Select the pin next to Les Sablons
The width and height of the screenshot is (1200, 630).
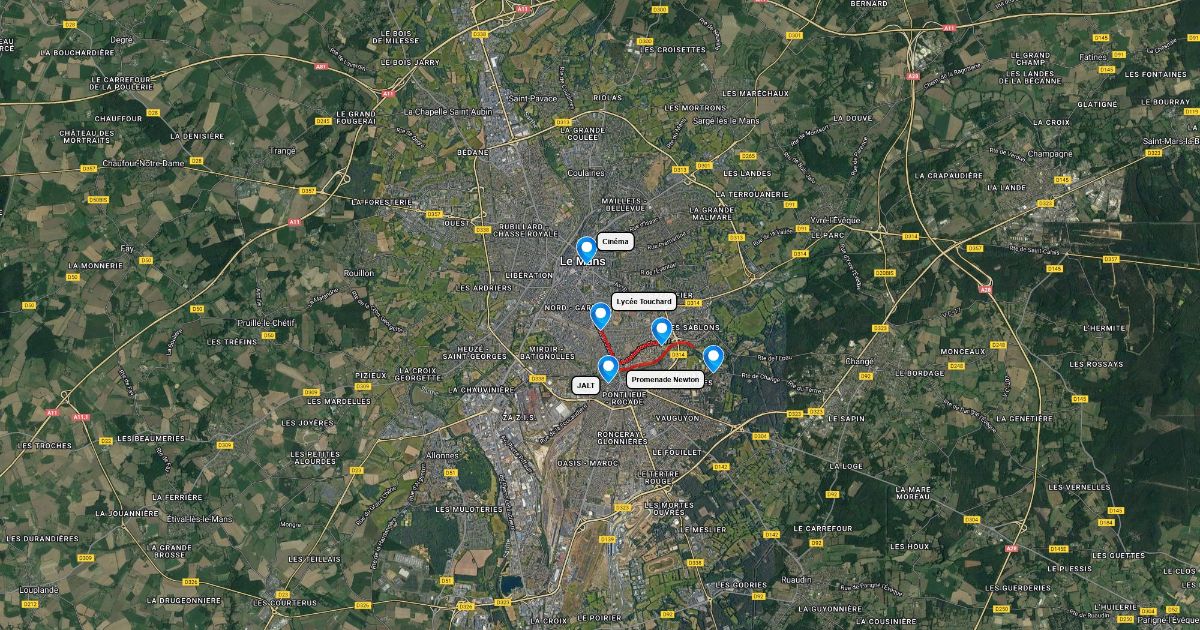[x=661, y=330]
